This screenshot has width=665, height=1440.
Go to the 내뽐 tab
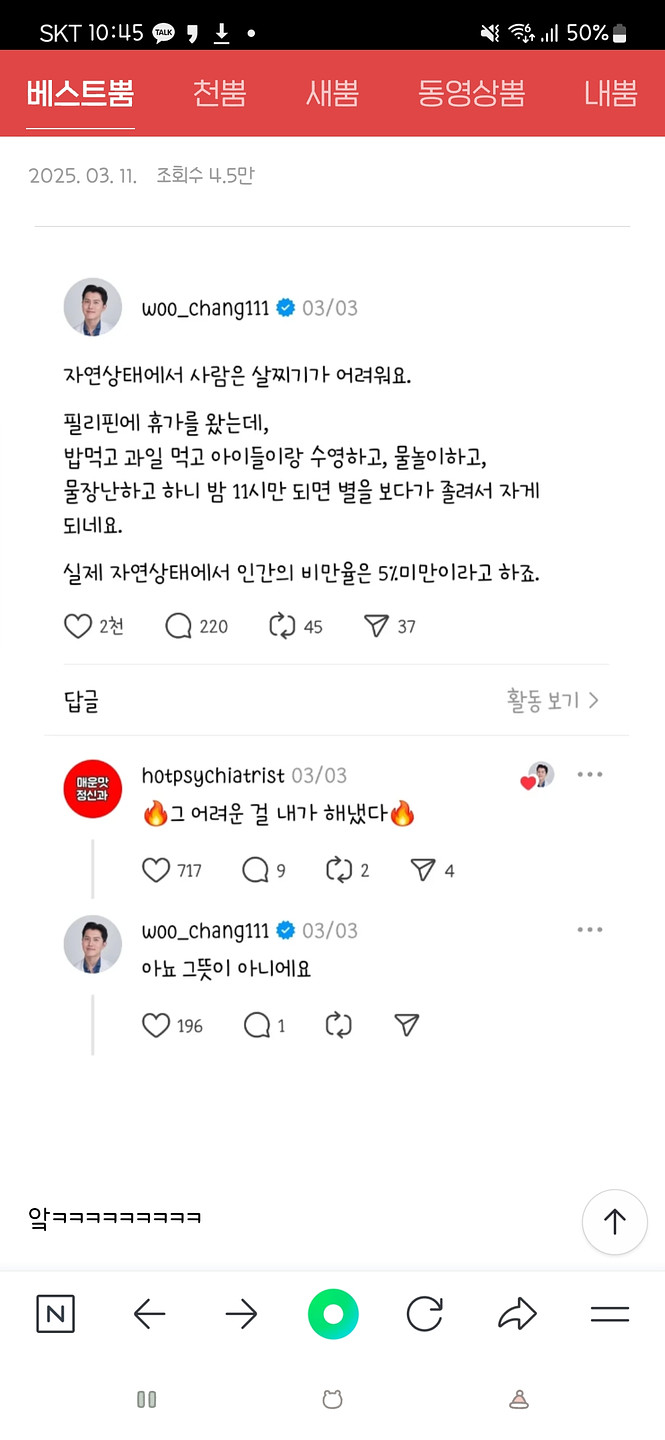[x=610, y=94]
